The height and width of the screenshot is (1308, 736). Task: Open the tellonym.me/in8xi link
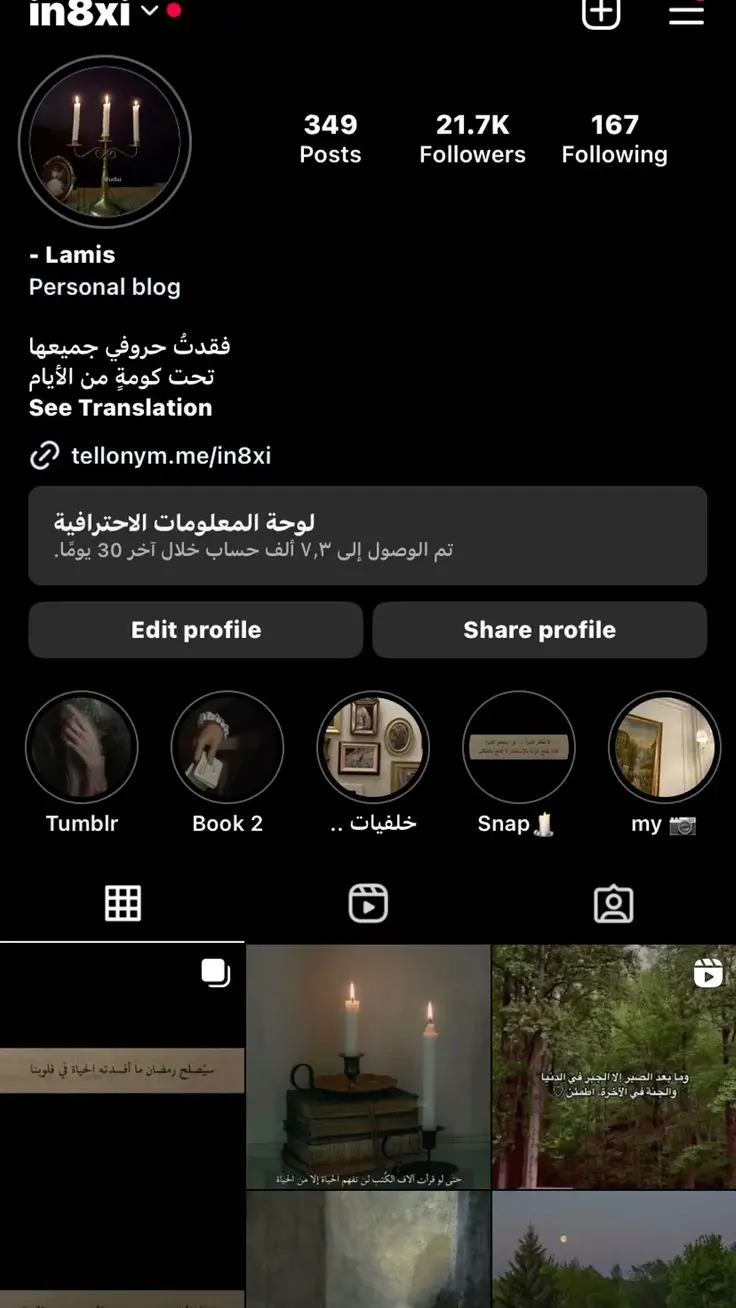[173, 456]
